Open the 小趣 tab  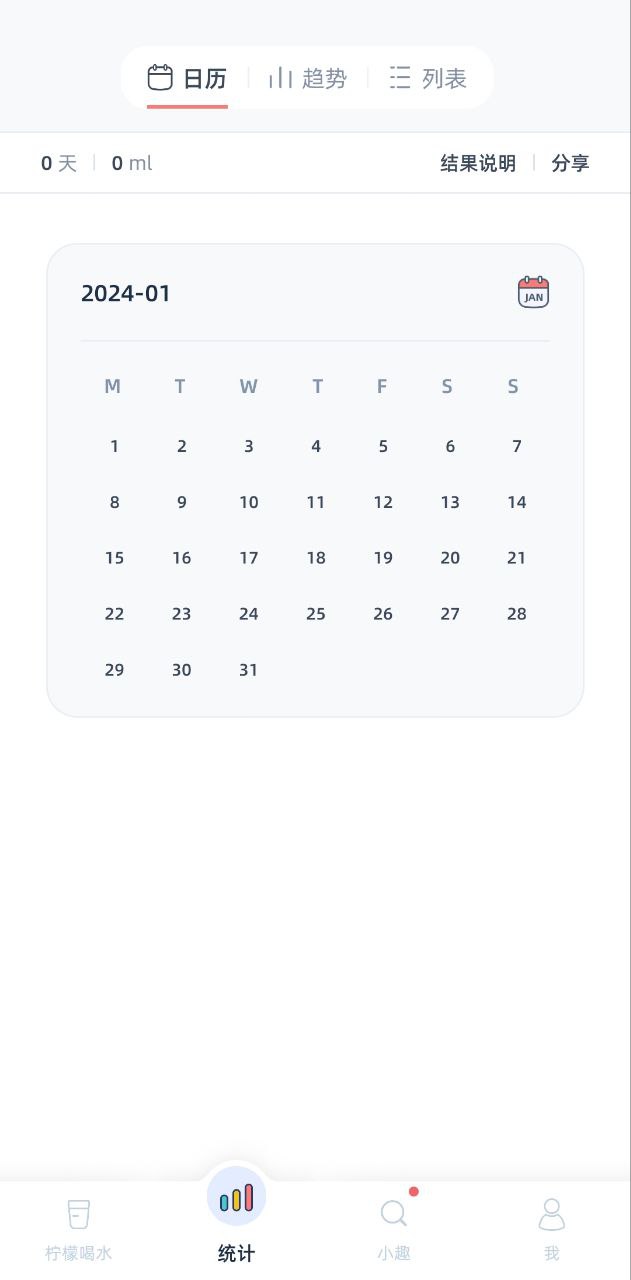click(x=394, y=1230)
